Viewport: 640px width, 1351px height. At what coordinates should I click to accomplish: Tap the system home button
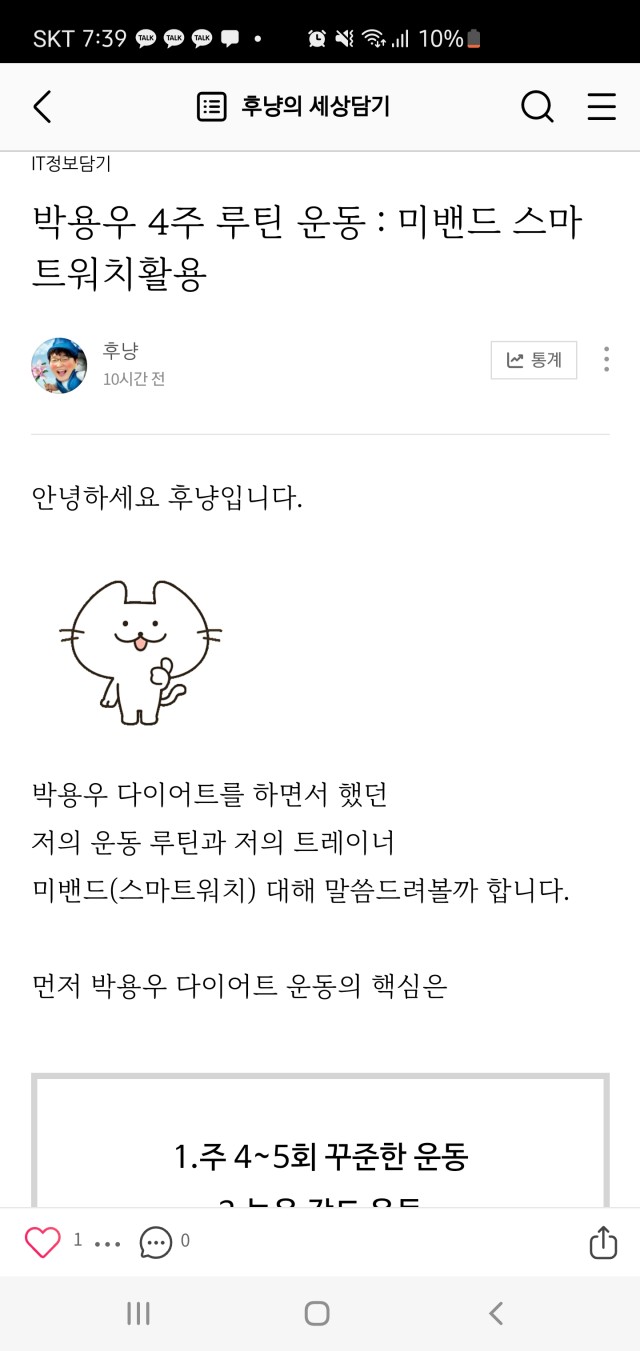[317, 1313]
